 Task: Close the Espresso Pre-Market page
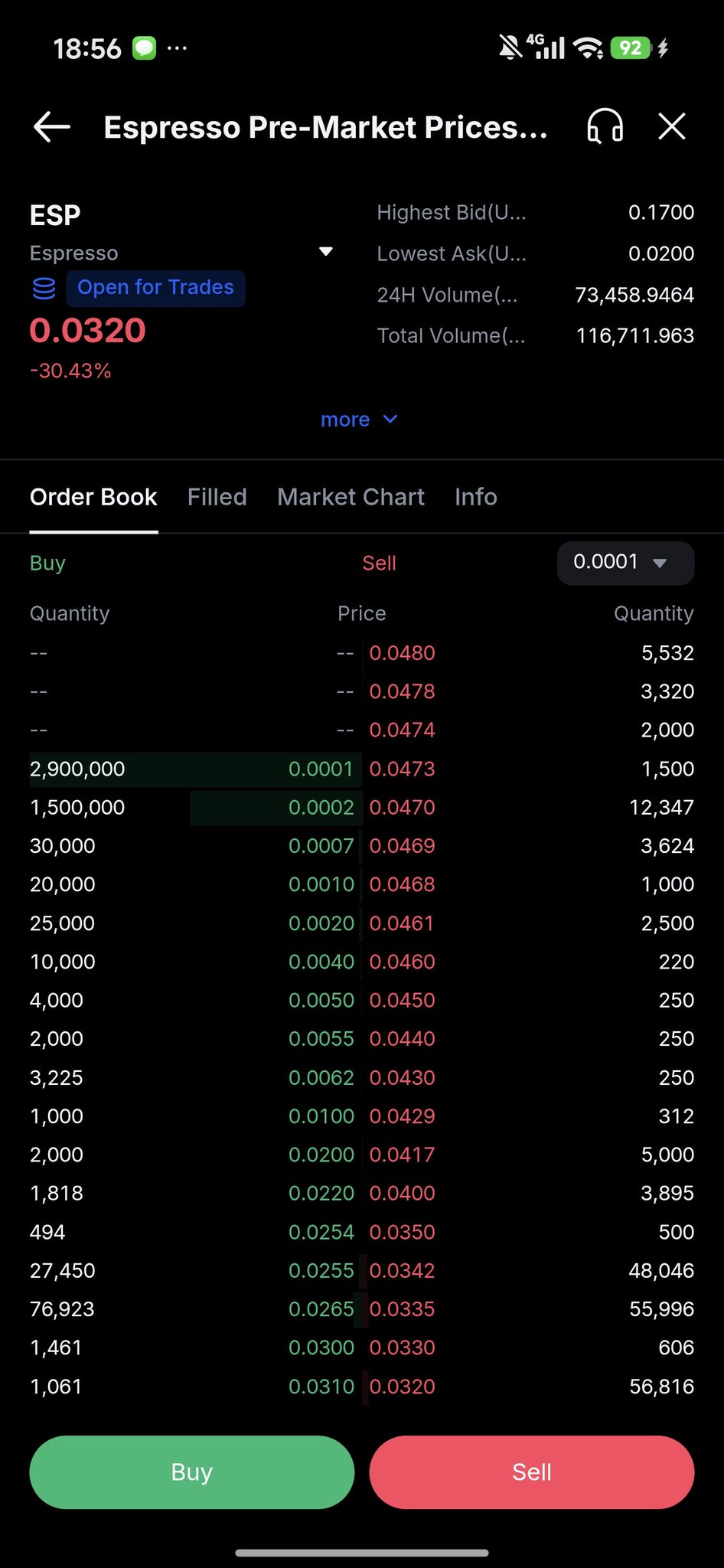(x=671, y=126)
